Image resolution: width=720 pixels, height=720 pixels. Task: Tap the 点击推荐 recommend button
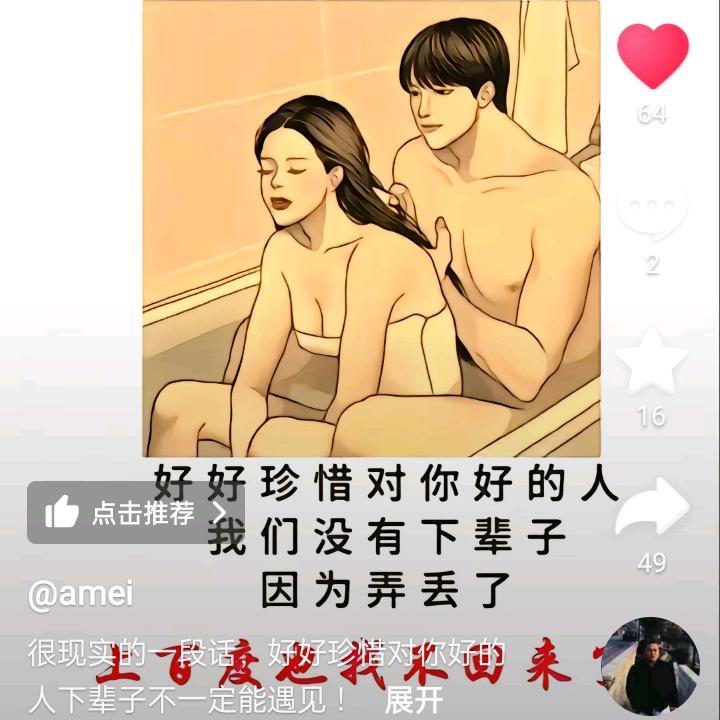click(x=136, y=512)
